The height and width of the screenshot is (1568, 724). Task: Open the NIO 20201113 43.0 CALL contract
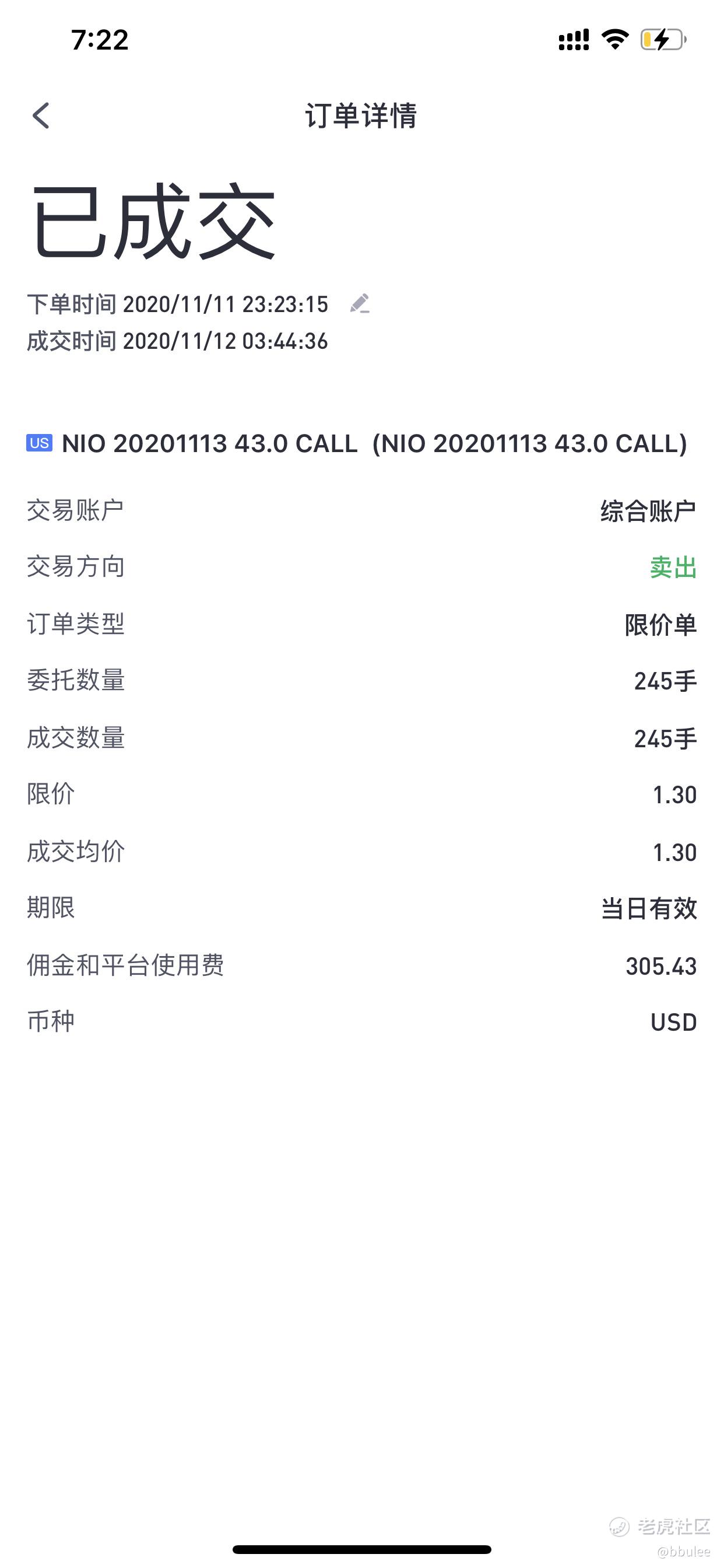(357, 443)
